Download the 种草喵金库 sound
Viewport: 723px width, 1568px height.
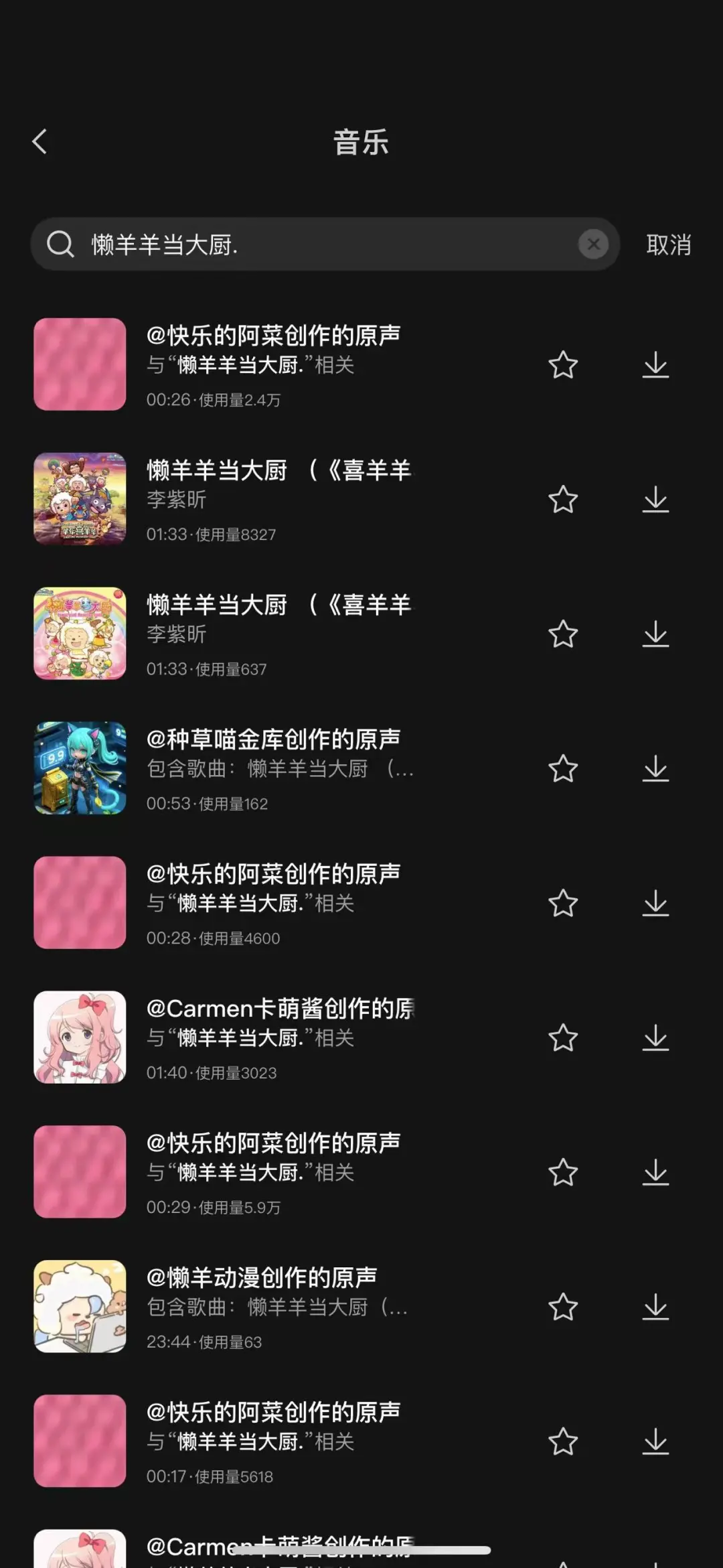click(x=655, y=768)
